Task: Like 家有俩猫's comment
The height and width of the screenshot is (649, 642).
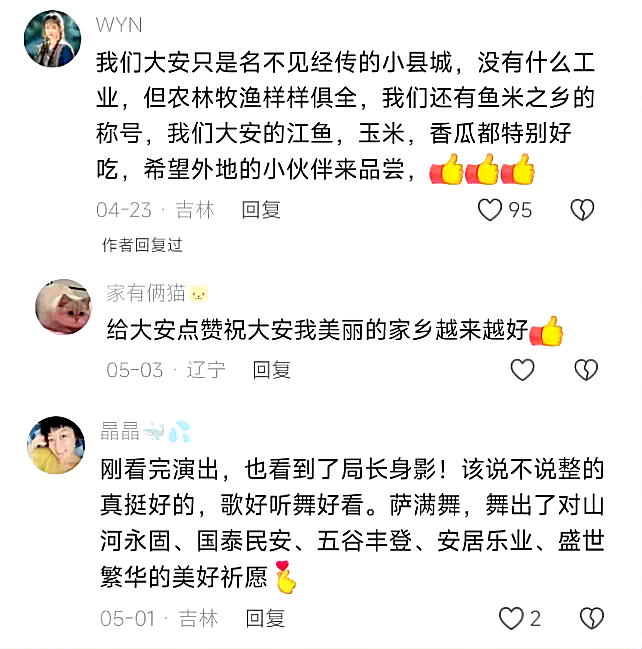Action: (x=522, y=370)
